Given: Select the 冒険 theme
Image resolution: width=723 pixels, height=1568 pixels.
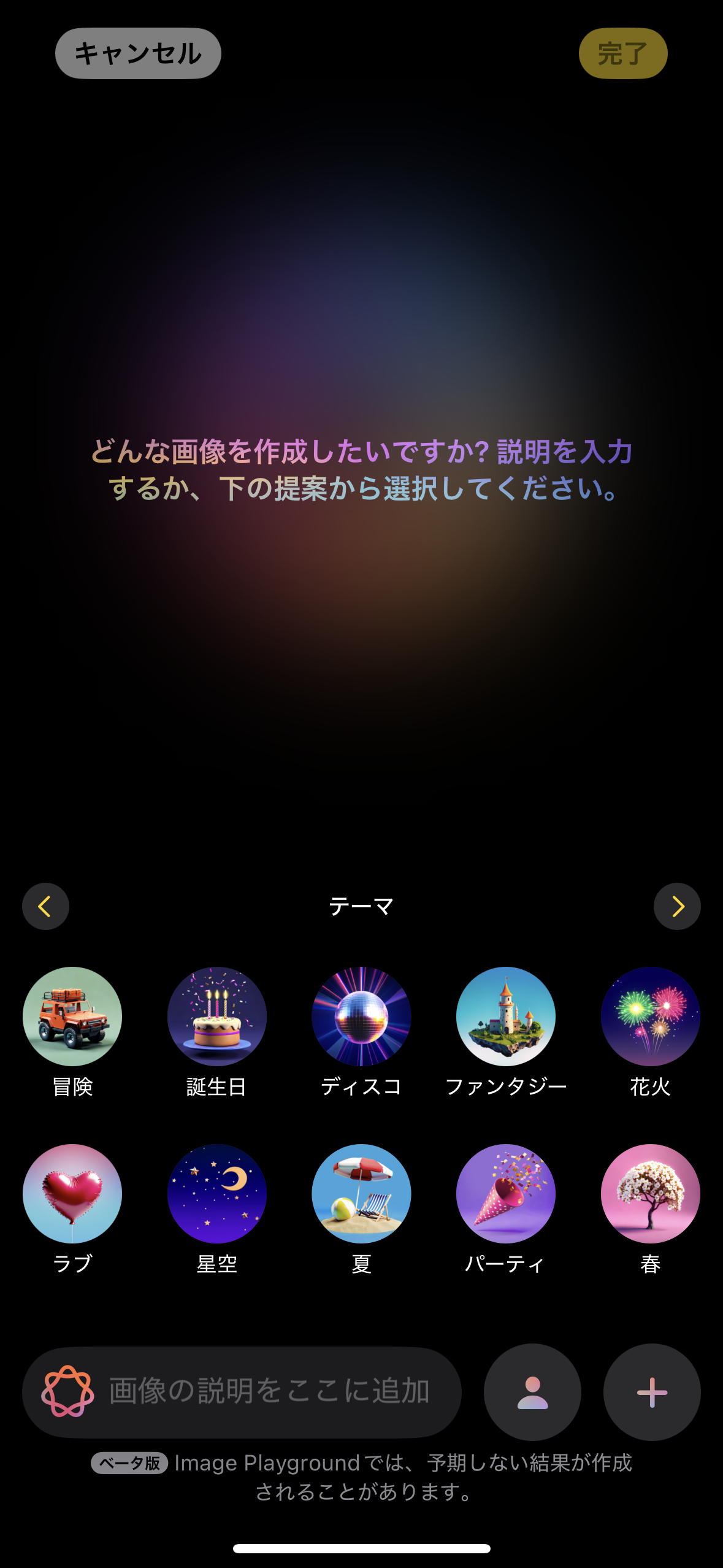Looking at the screenshot, I should tap(72, 1017).
